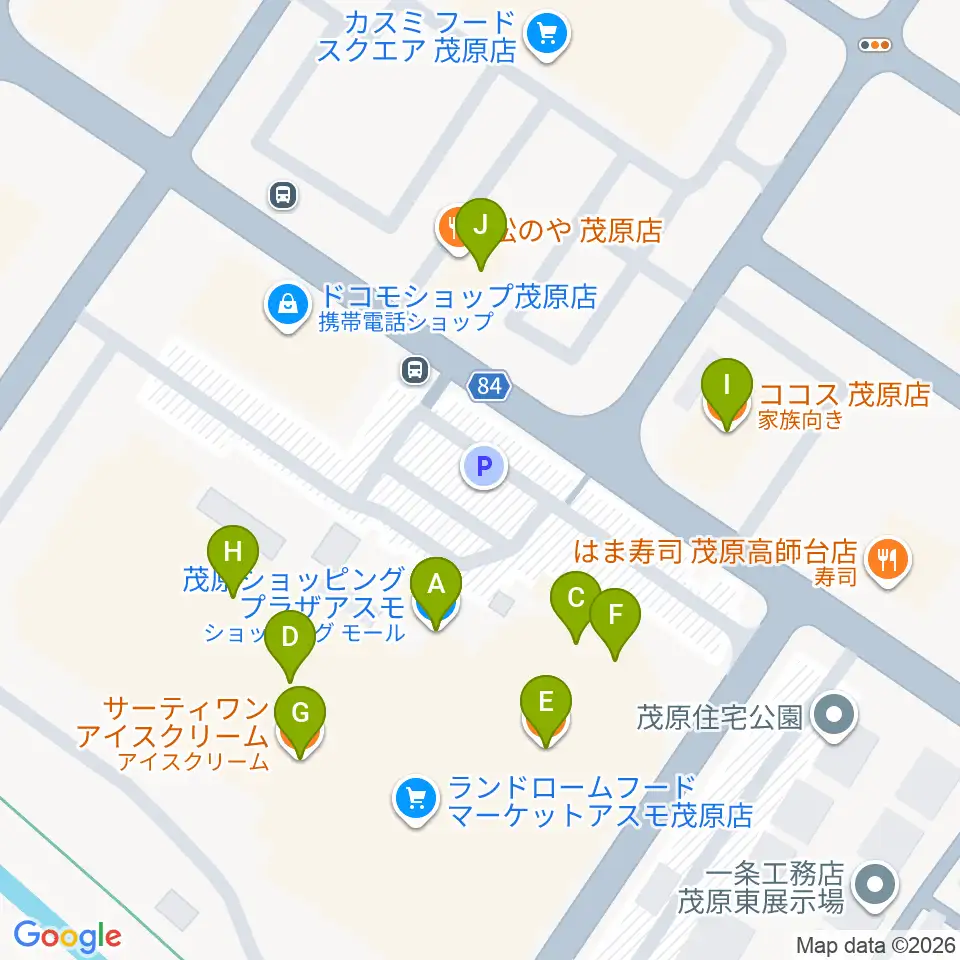Tap the bus stop icon beside route 84
Viewport: 960px width, 960px height.
tap(414, 370)
